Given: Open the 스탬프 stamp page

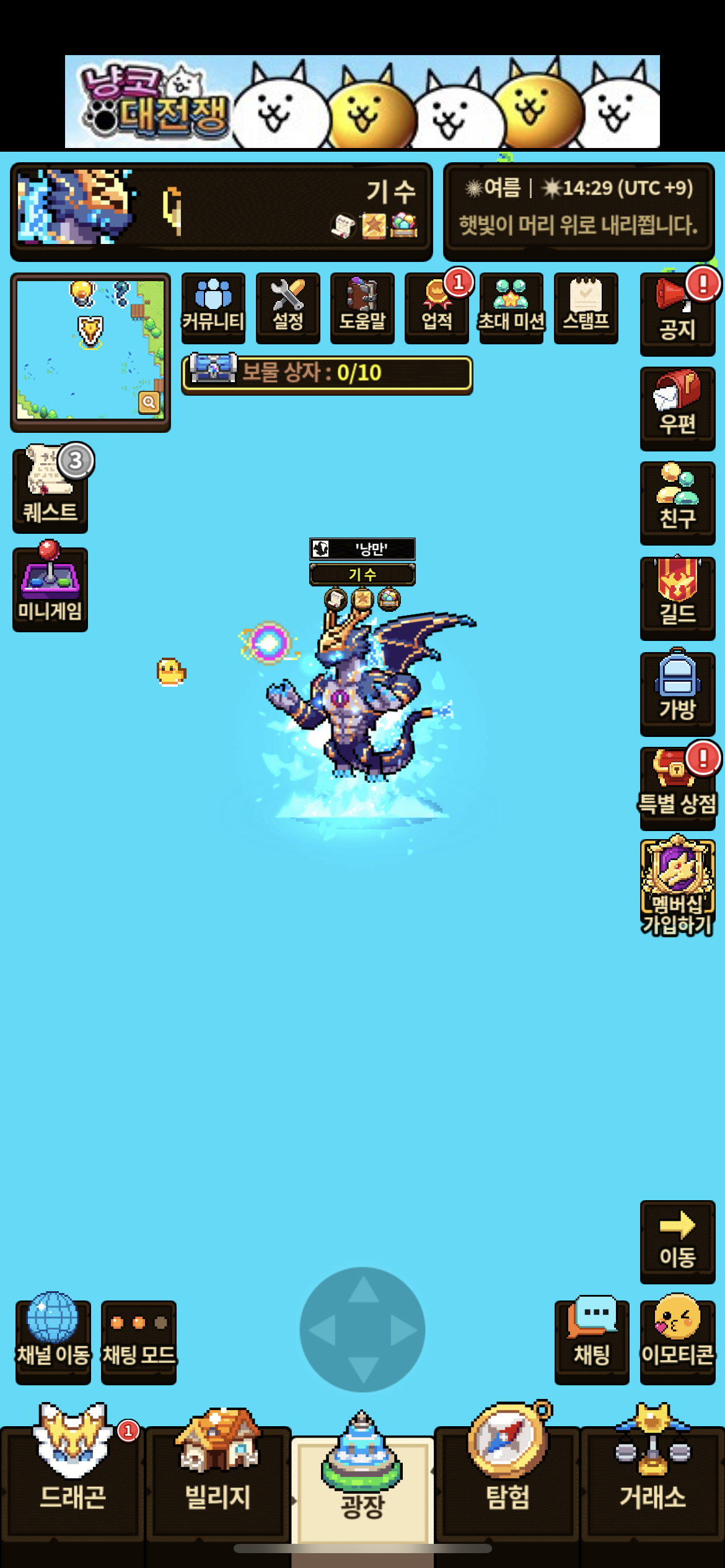Looking at the screenshot, I should pyautogui.click(x=586, y=308).
